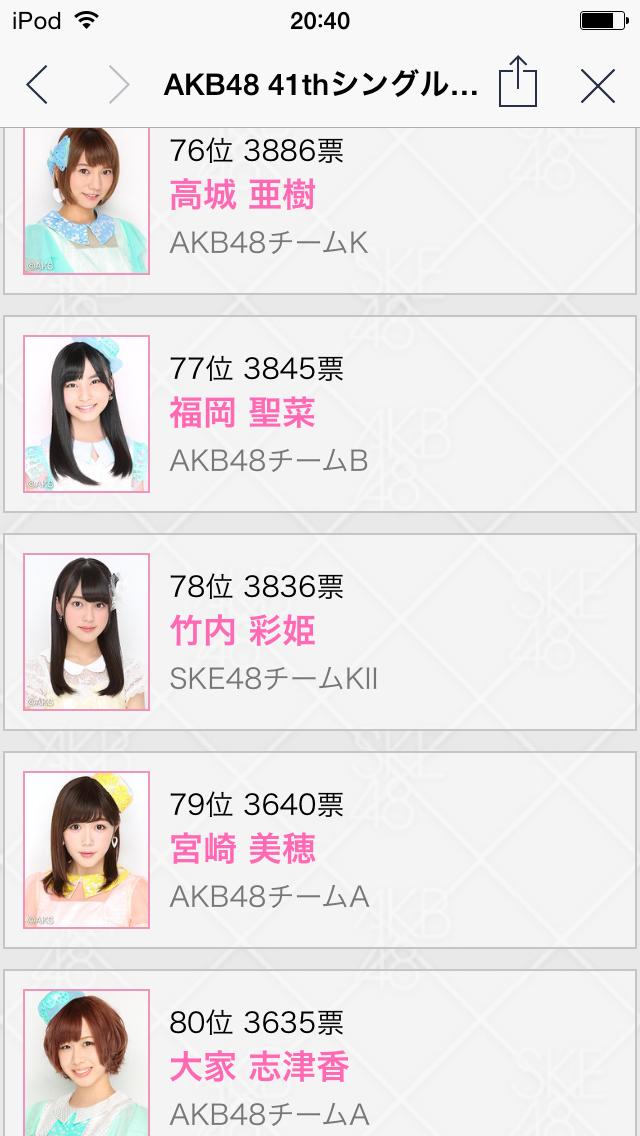The width and height of the screenshot is (640, 1136).
Task: View 宮崎 美穂 member card
Action: pyautogui.click(x=320, y=850)
